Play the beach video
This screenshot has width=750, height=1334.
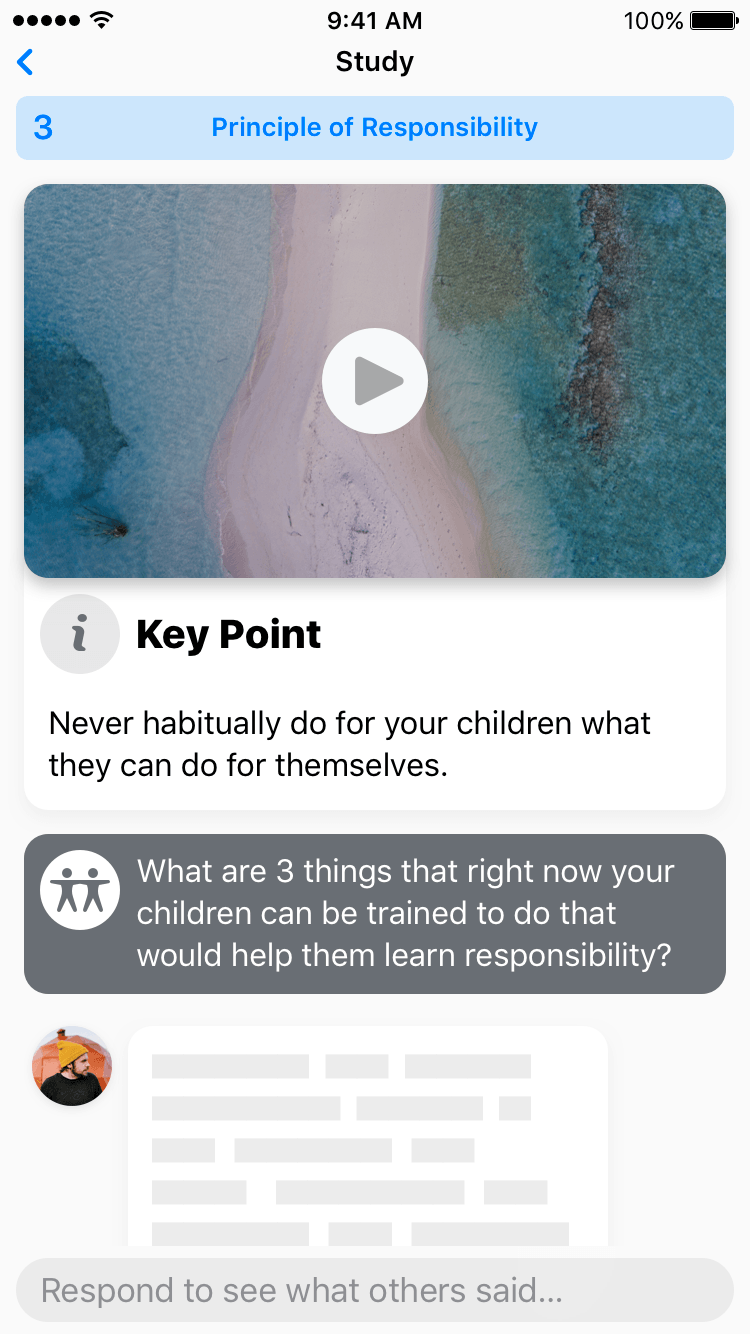click(x=375, y=381)
